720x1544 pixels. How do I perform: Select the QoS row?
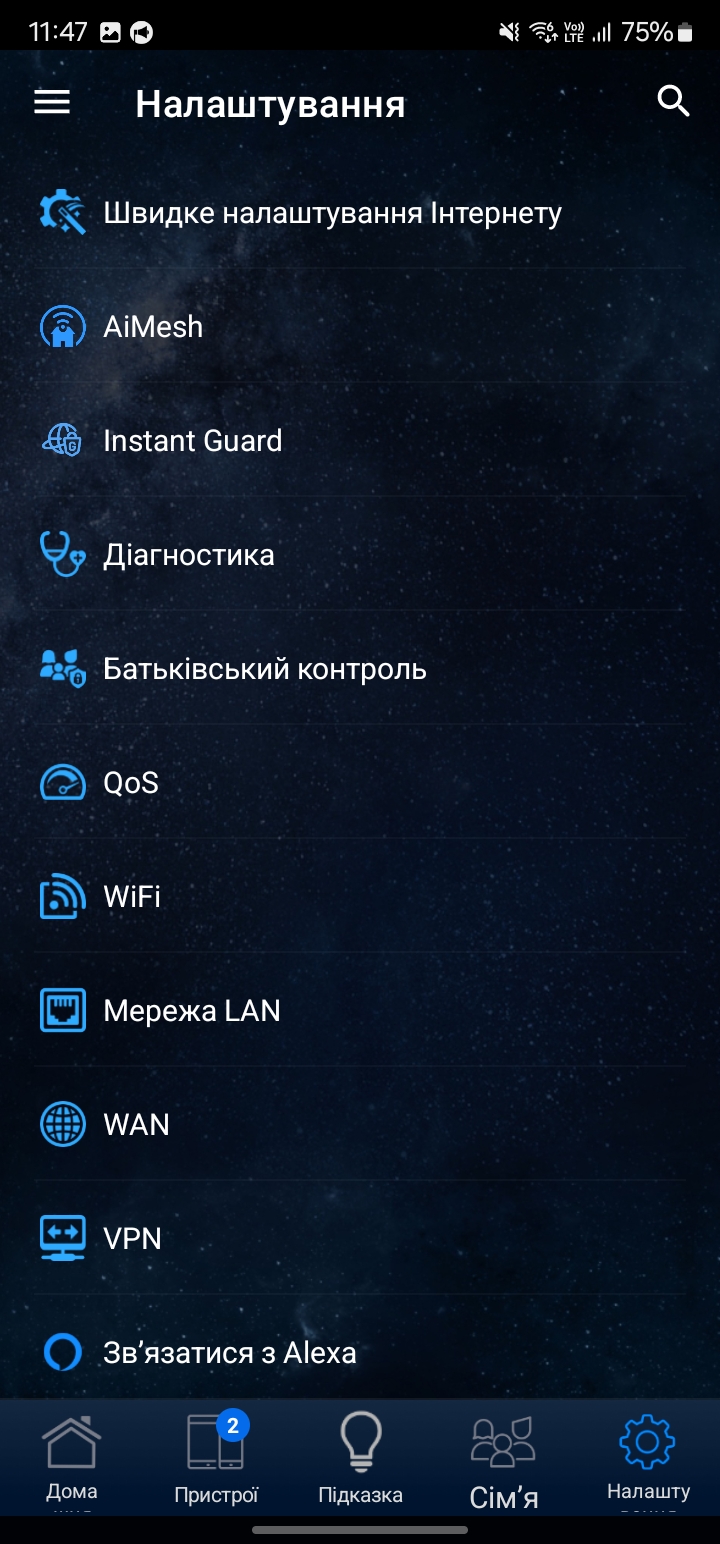click(131, 783)
